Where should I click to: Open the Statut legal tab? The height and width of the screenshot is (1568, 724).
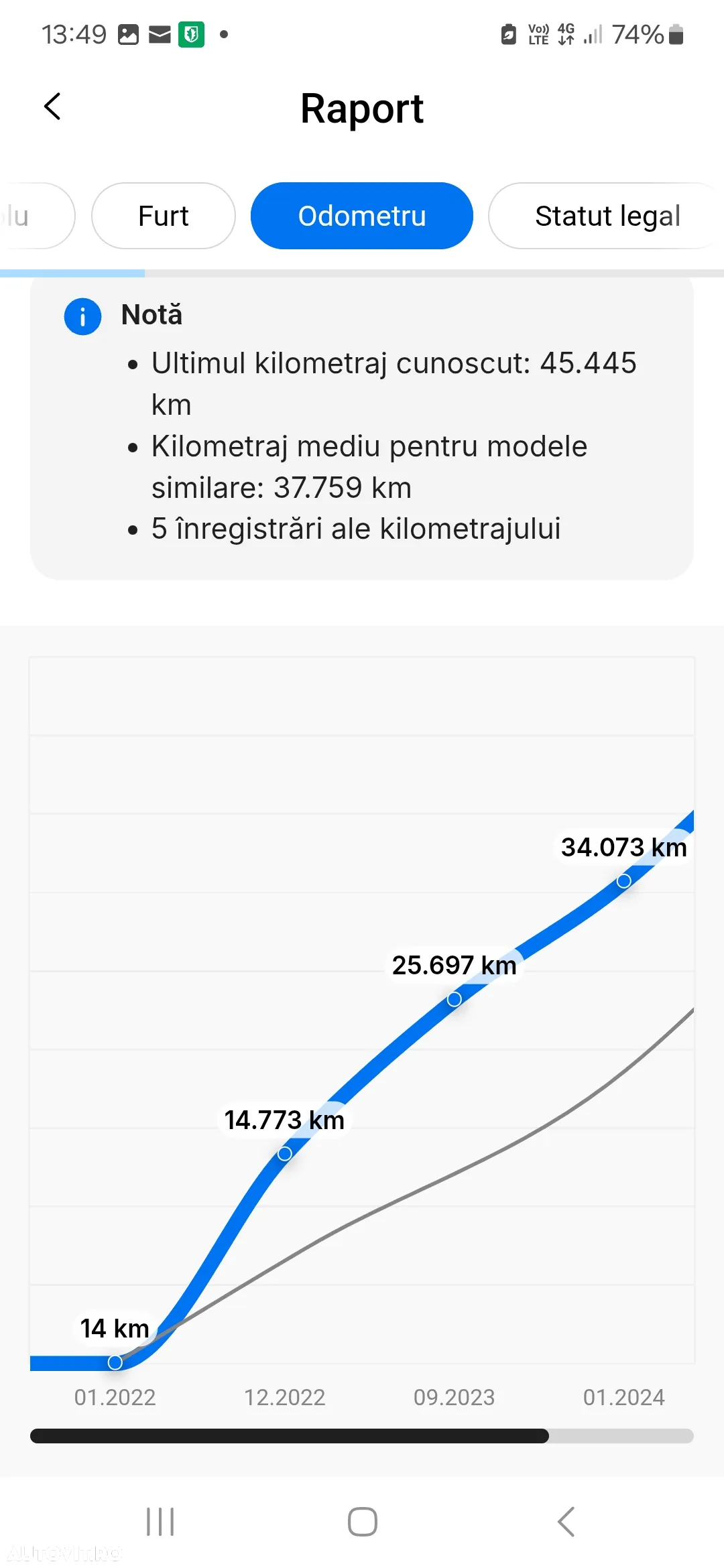pyautogui.click(x=607, y=216)
